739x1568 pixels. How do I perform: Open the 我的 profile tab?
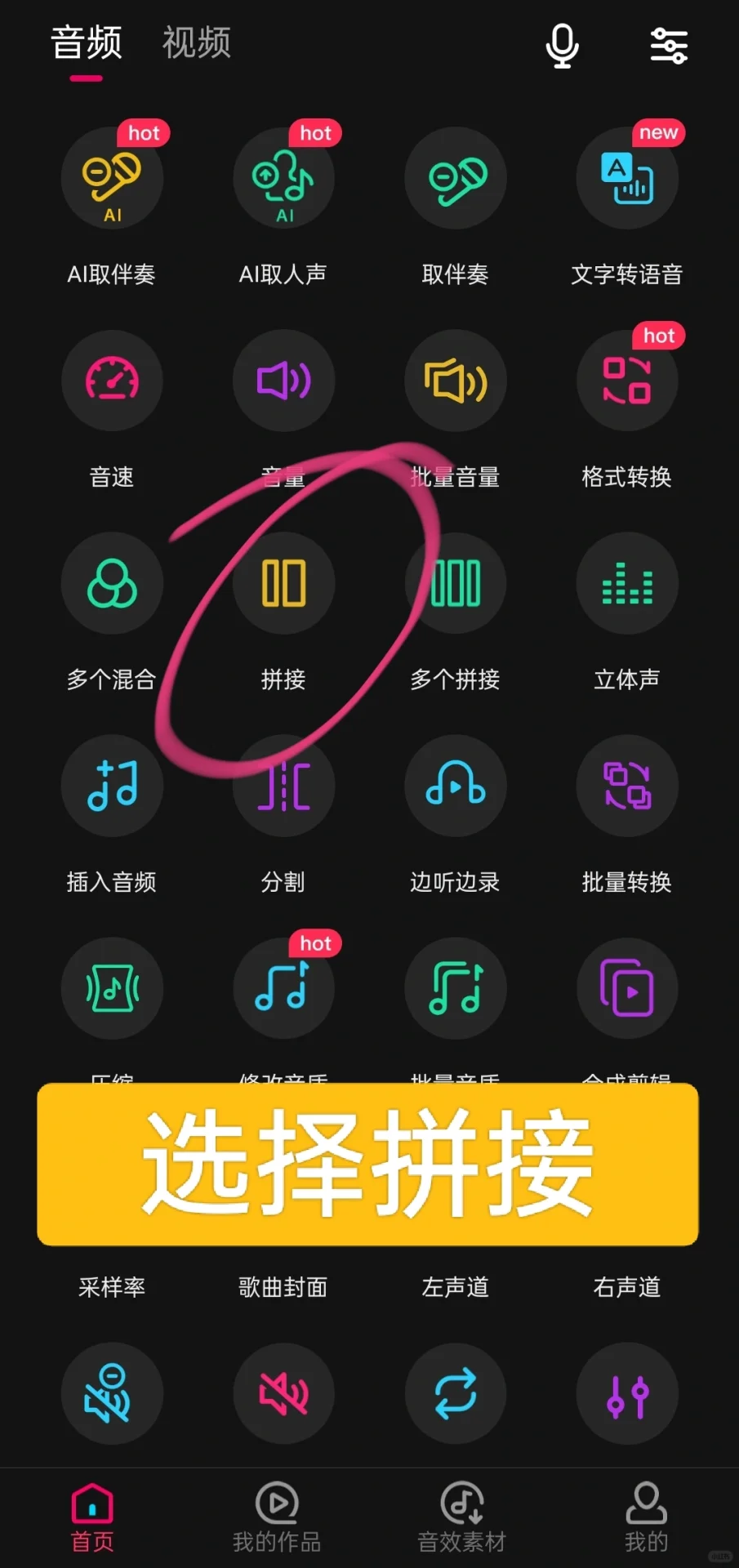coord(646,1517)
